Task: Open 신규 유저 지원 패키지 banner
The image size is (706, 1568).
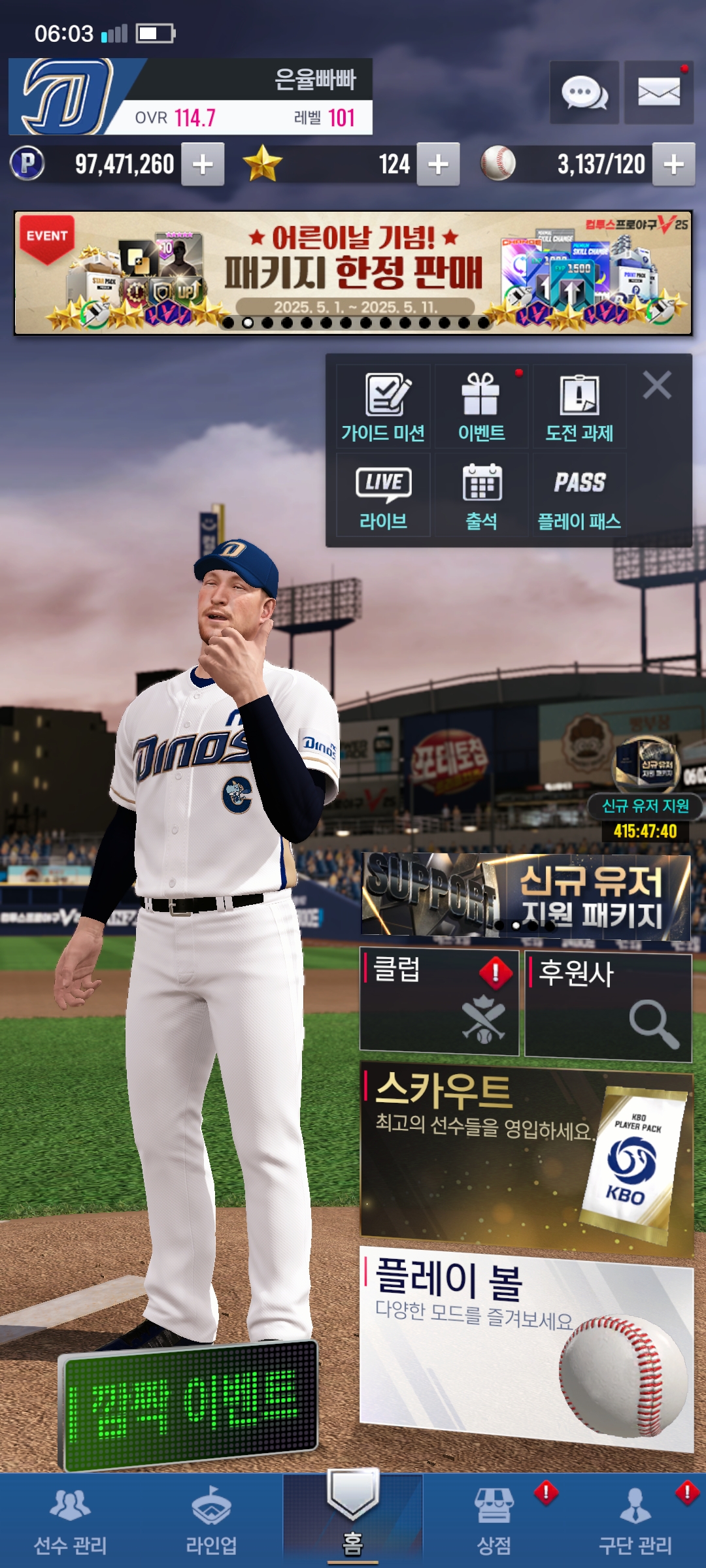Action: pyautogui.click(x=526, y=896)
